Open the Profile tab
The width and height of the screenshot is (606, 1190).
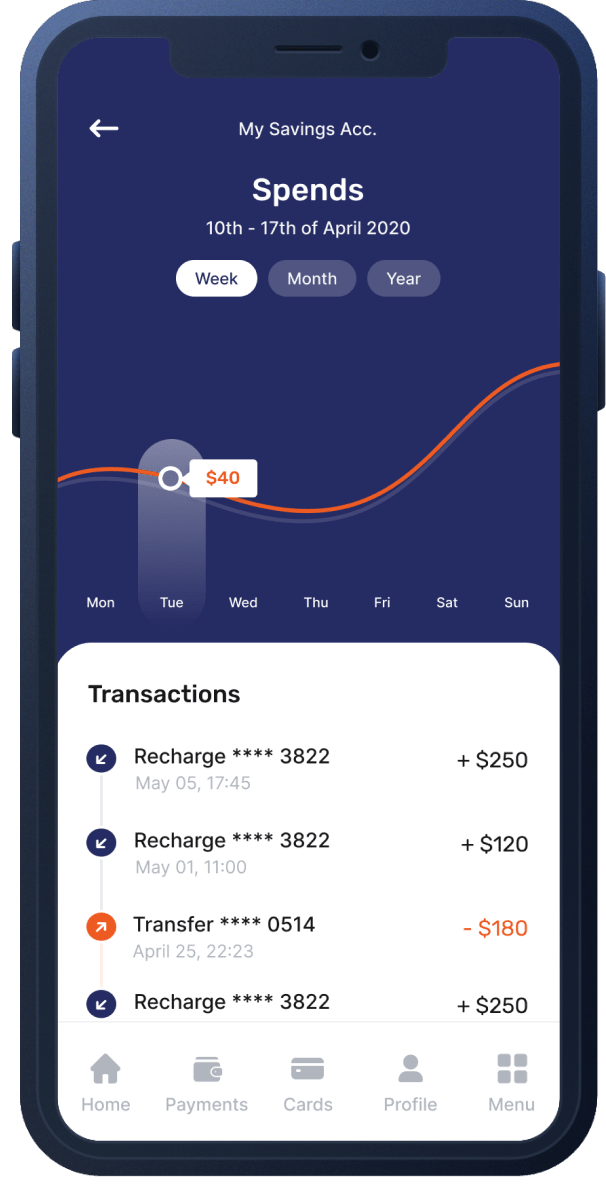[410, 1083]
